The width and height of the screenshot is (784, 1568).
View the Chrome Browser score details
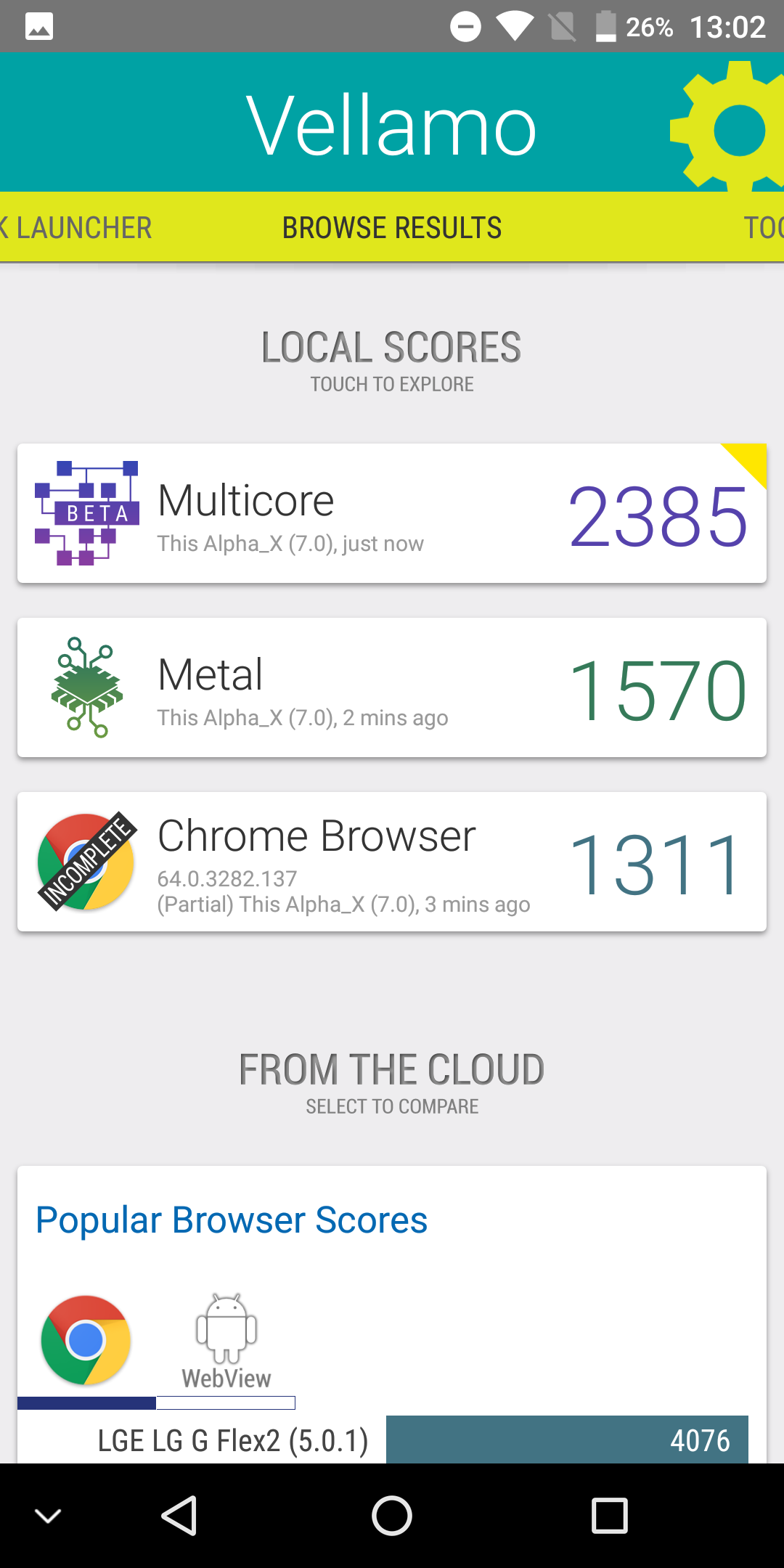click(x=392, y=862)
